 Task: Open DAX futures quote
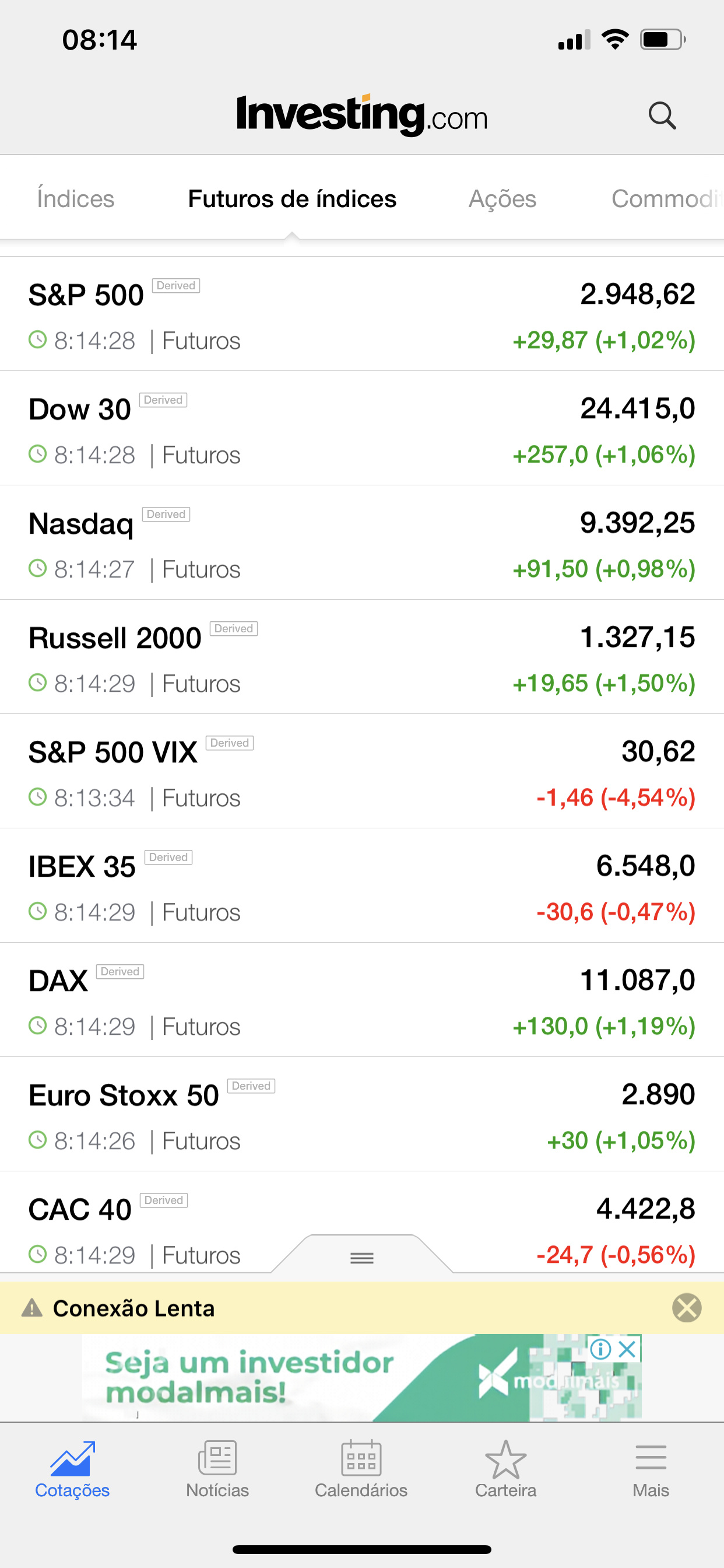(x=362, y=1000)
